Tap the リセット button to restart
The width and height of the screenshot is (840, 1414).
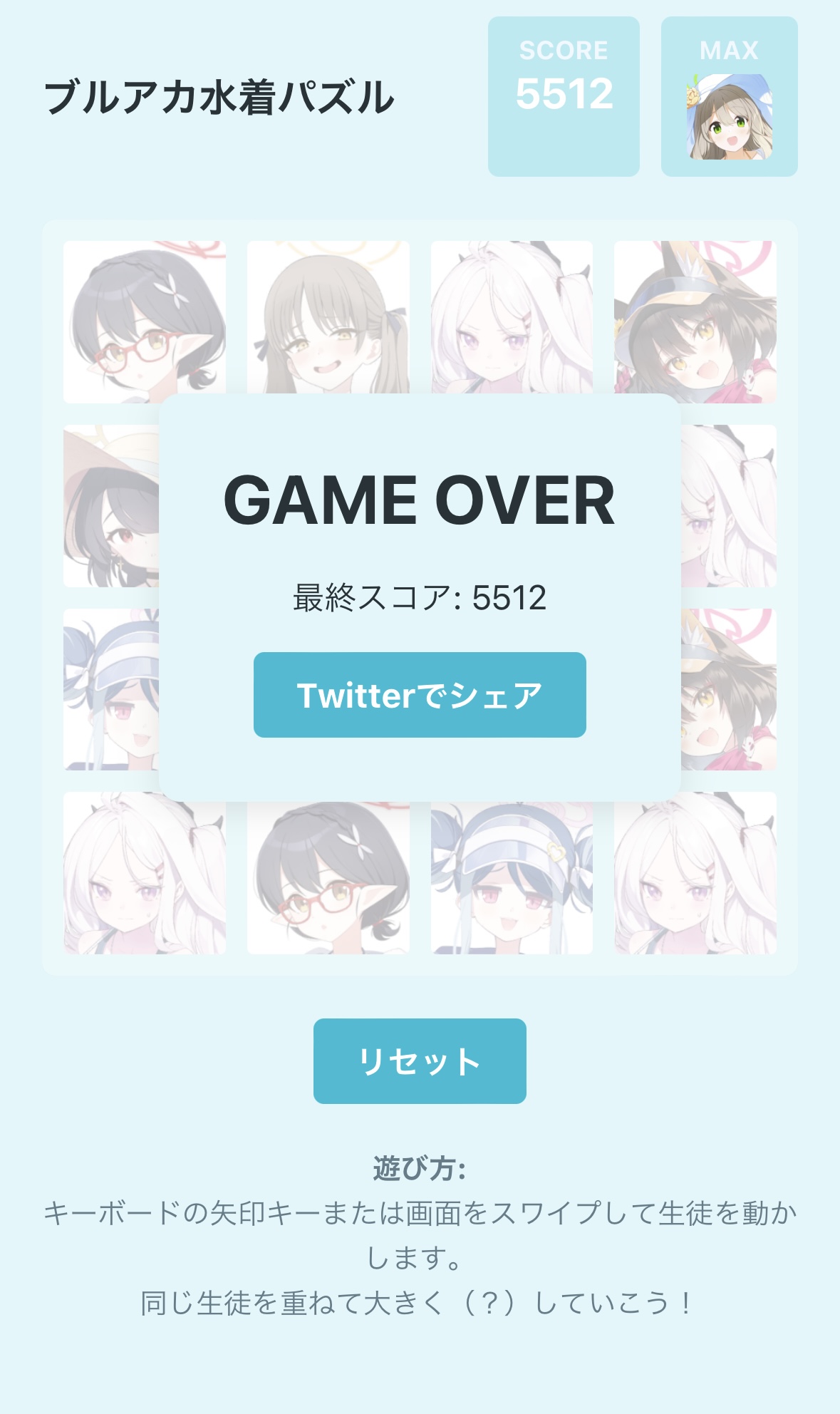point(420,1061)
